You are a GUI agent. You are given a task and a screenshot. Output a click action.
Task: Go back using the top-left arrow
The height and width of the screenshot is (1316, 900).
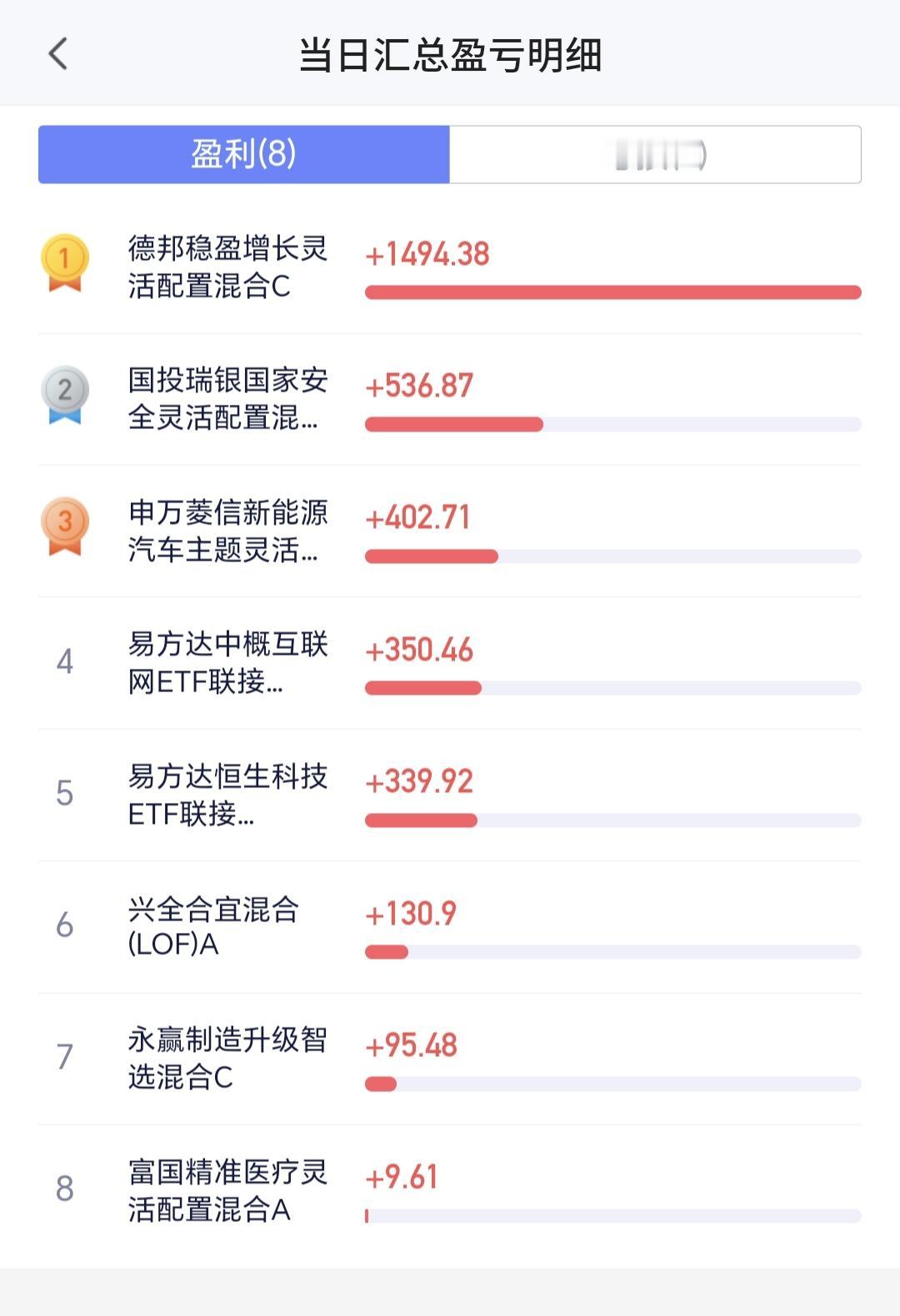click(x=57, y=55)
